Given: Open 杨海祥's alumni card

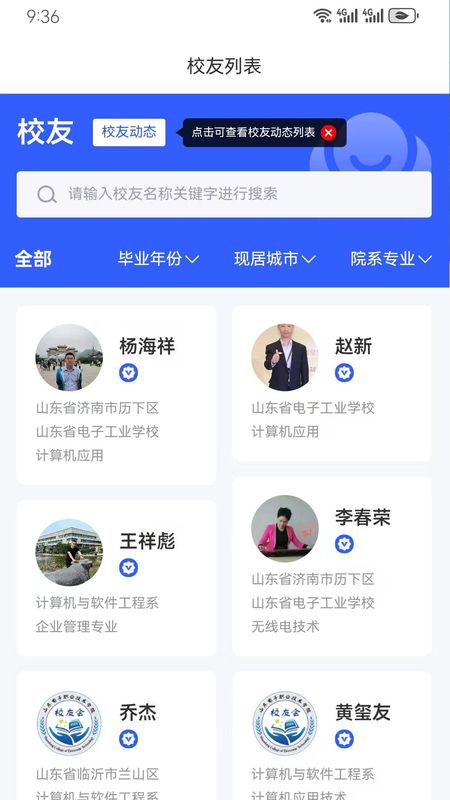Looking at the screenshot, I should (x=116, y=395).
